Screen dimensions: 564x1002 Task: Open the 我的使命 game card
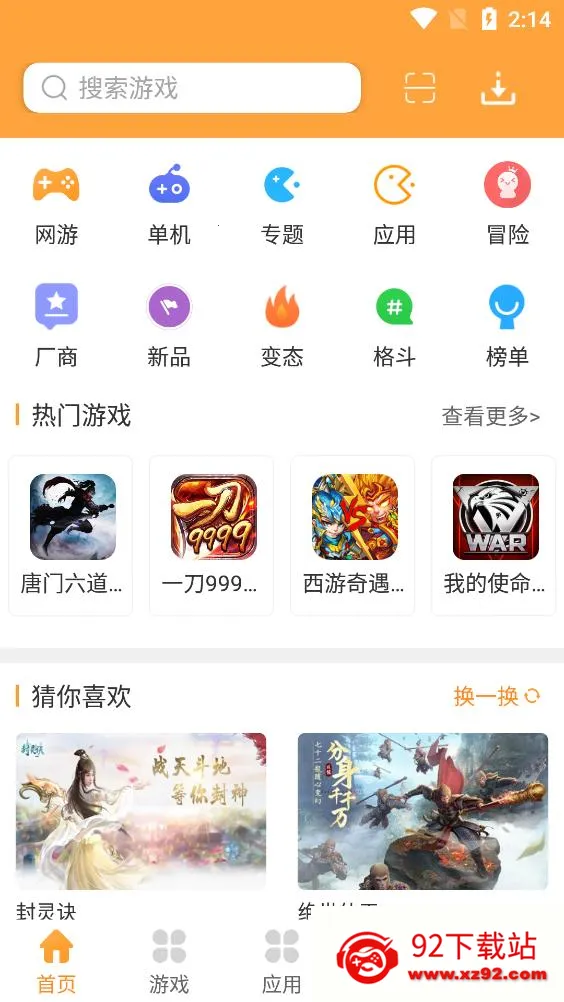pyautogui.click(x=494, y=536)
